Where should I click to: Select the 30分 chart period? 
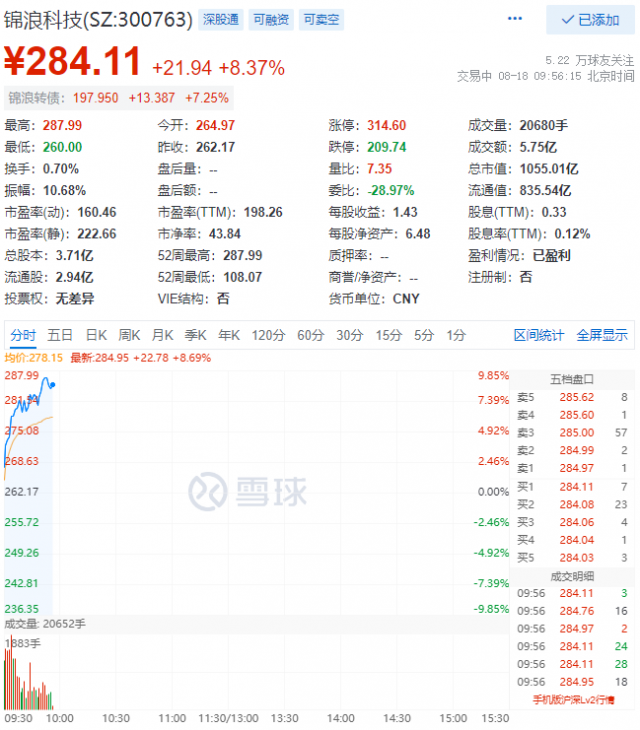349,335
